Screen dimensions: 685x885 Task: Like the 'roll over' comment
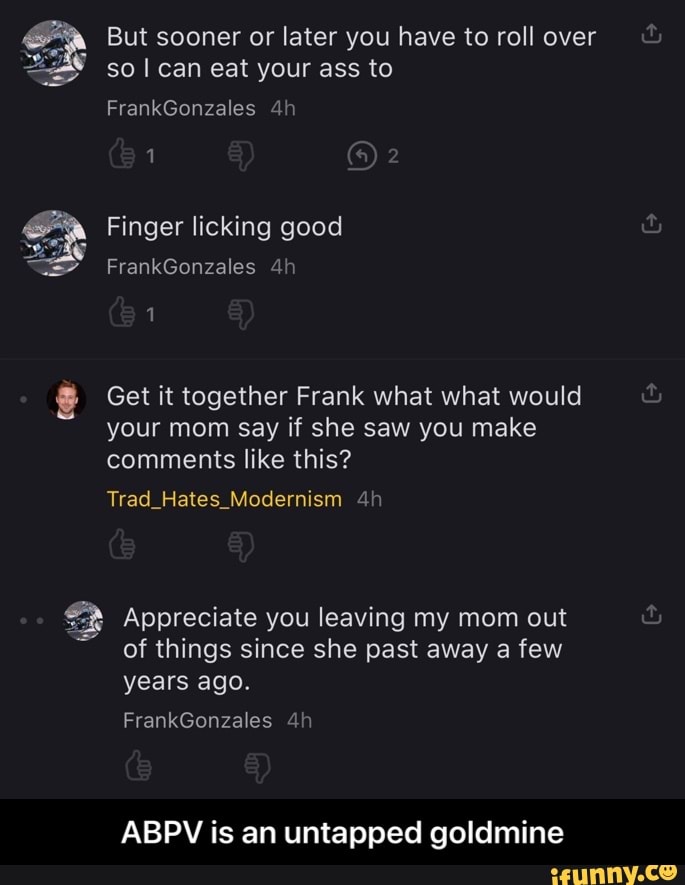[x=118, y=153]
